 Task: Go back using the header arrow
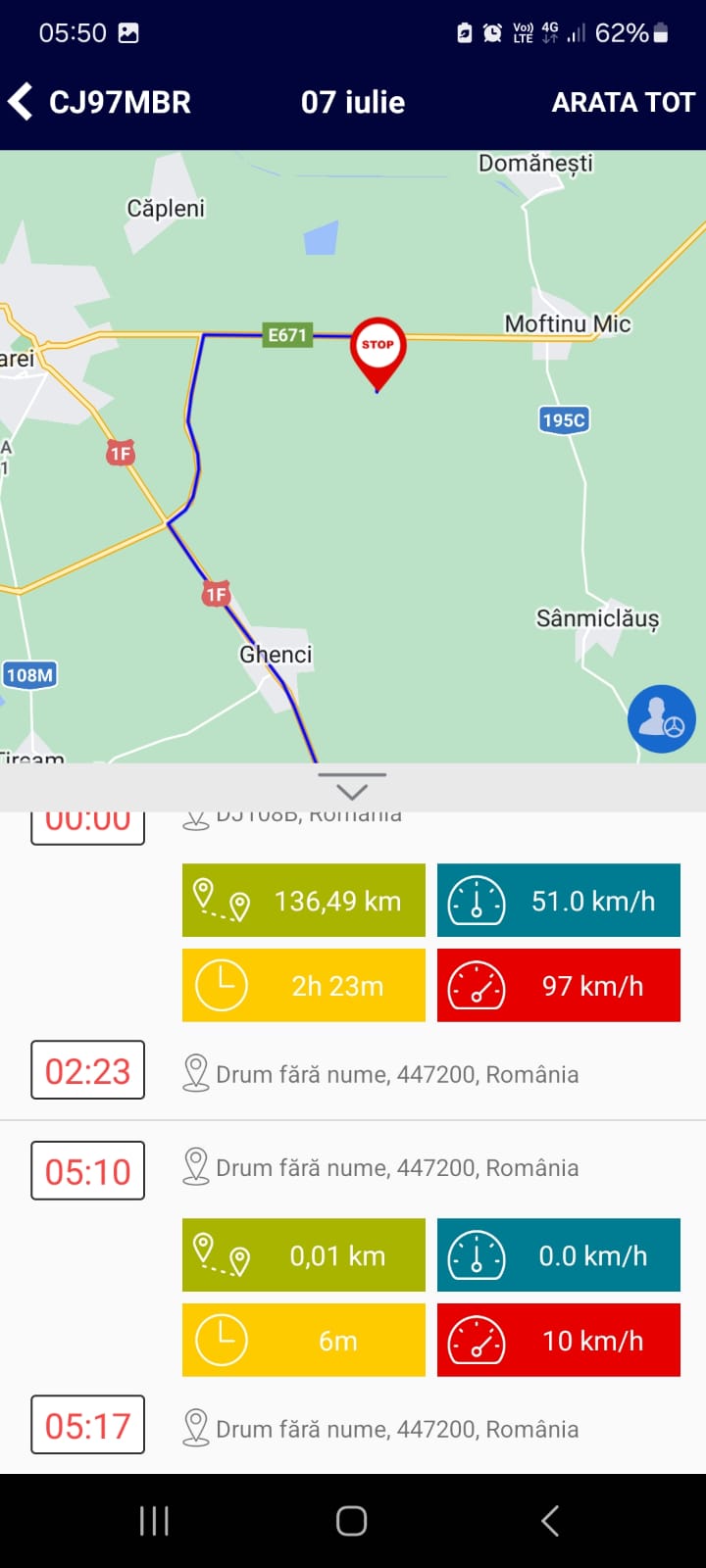point(22,102)
